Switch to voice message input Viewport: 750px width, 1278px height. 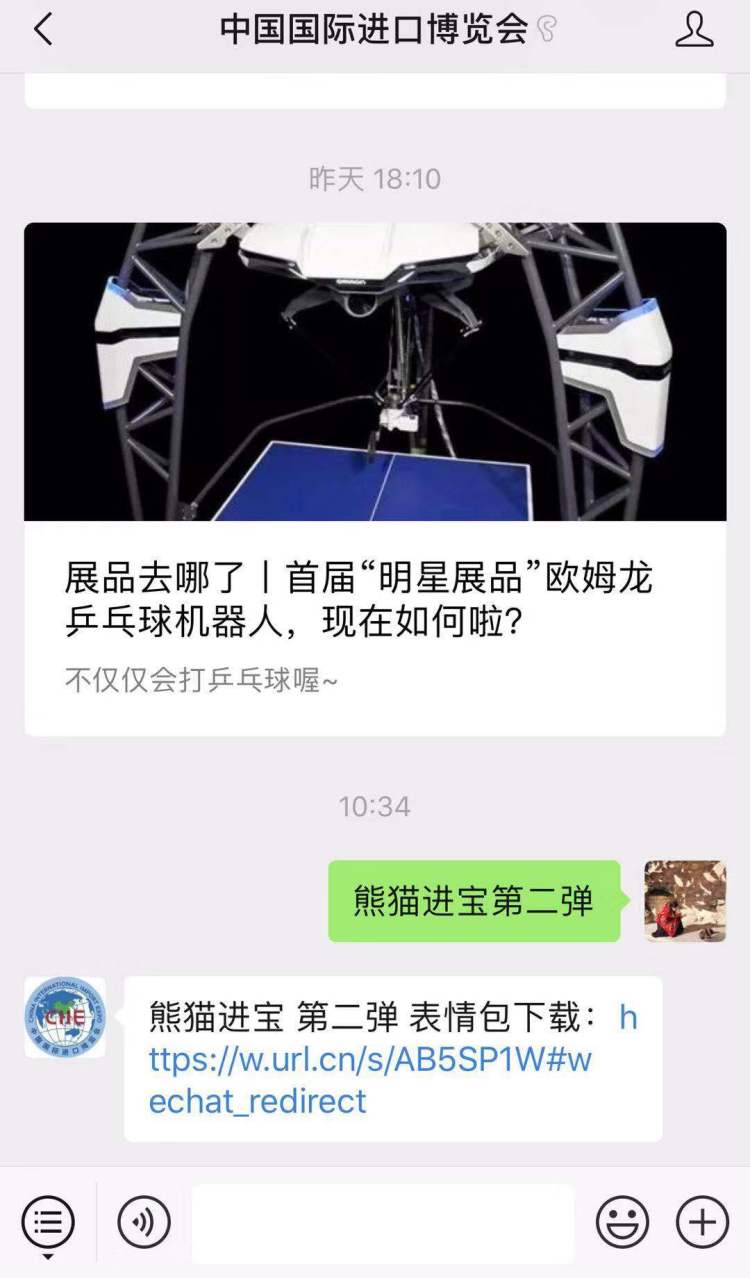tap(144, 1222)
